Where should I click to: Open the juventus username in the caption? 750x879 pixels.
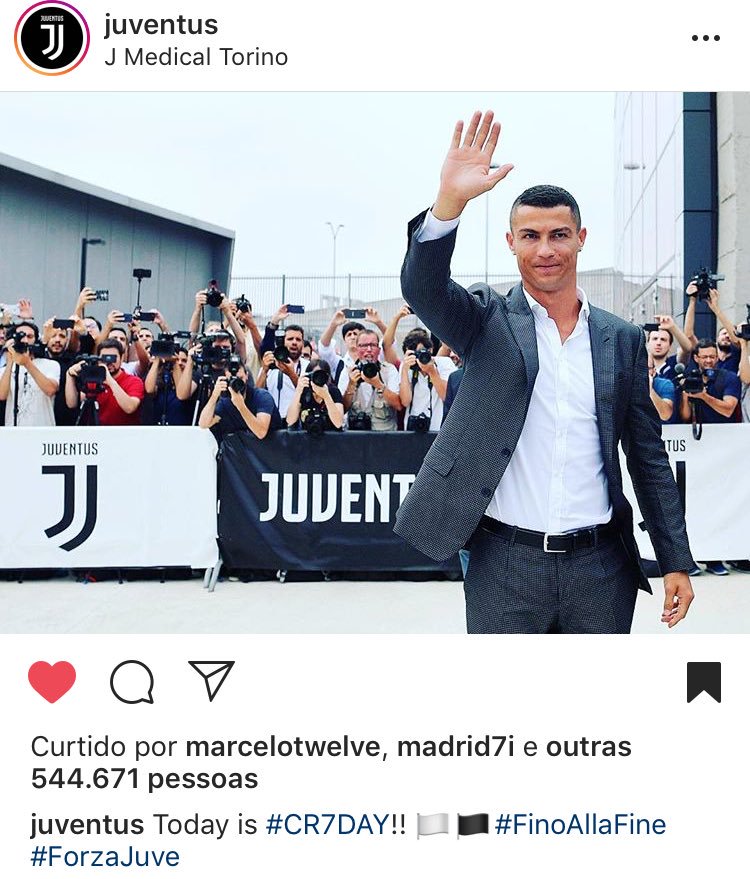(x=87, y=825)
